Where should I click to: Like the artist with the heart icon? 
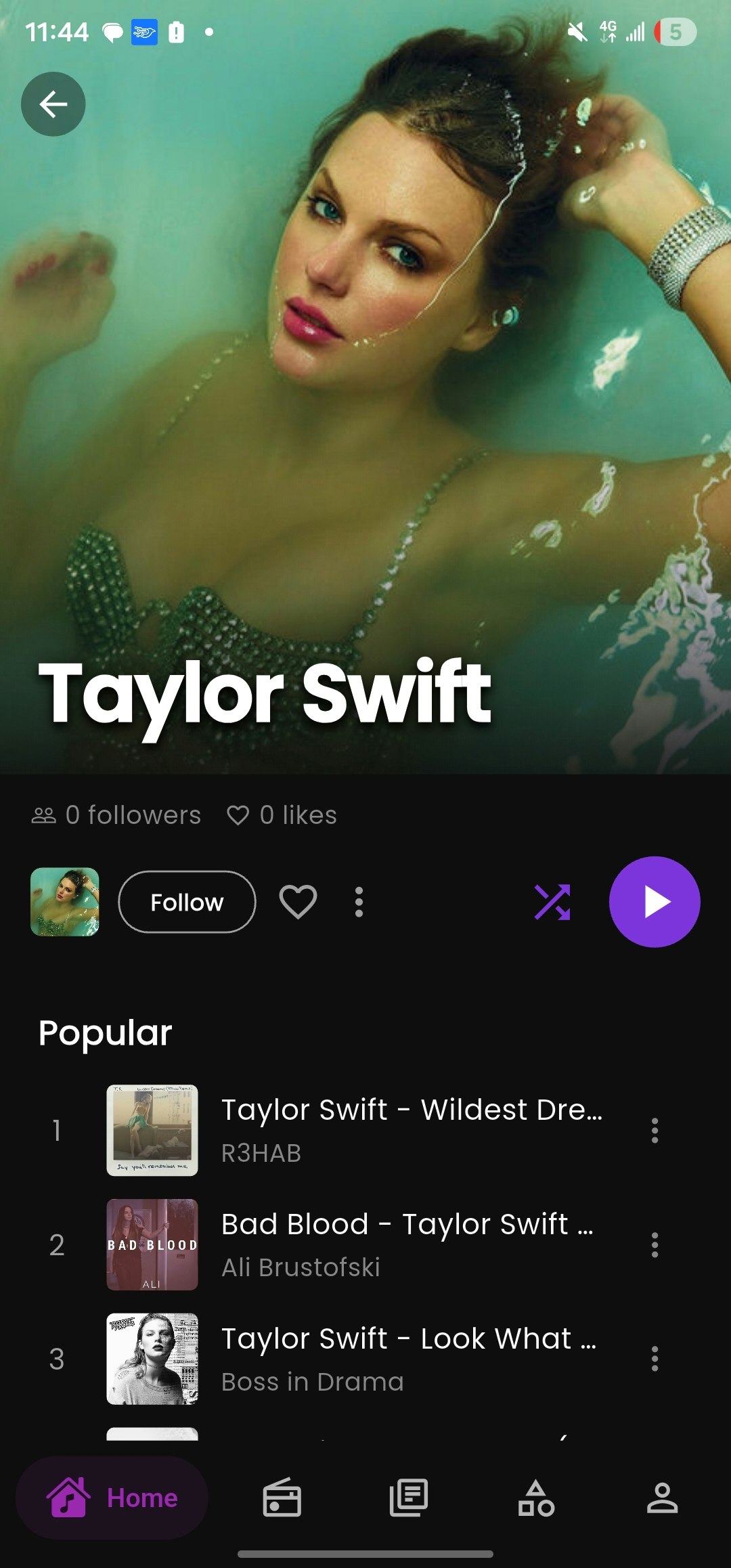[x=298, y=902]
